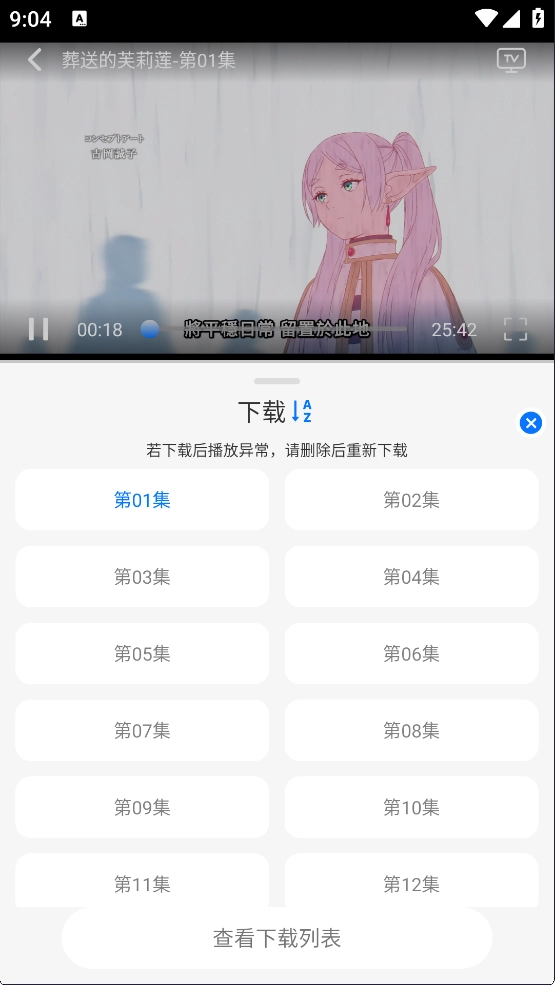Viewport: 555px width, 985px height.
Task: Select 第04集 for download
Action: point(412,577)
